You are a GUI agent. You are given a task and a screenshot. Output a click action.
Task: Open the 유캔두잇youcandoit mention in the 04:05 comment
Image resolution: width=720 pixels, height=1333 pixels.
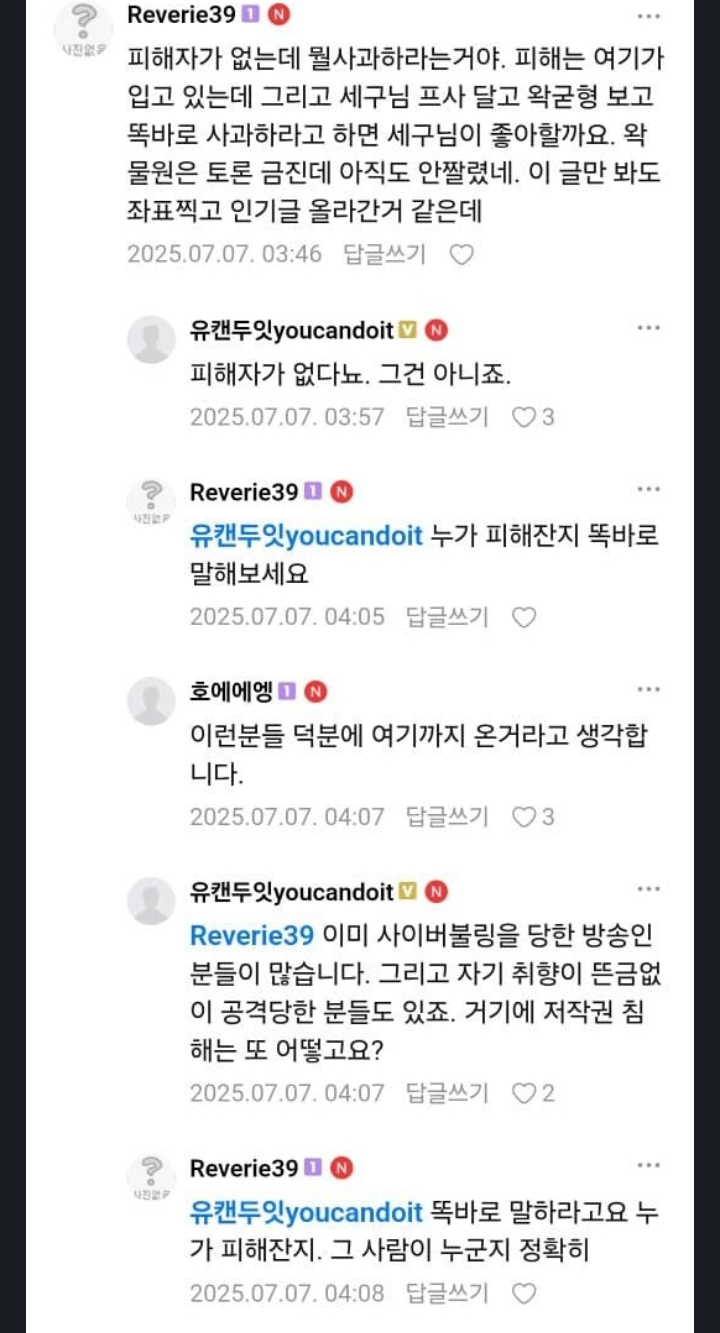pos(307,535)
